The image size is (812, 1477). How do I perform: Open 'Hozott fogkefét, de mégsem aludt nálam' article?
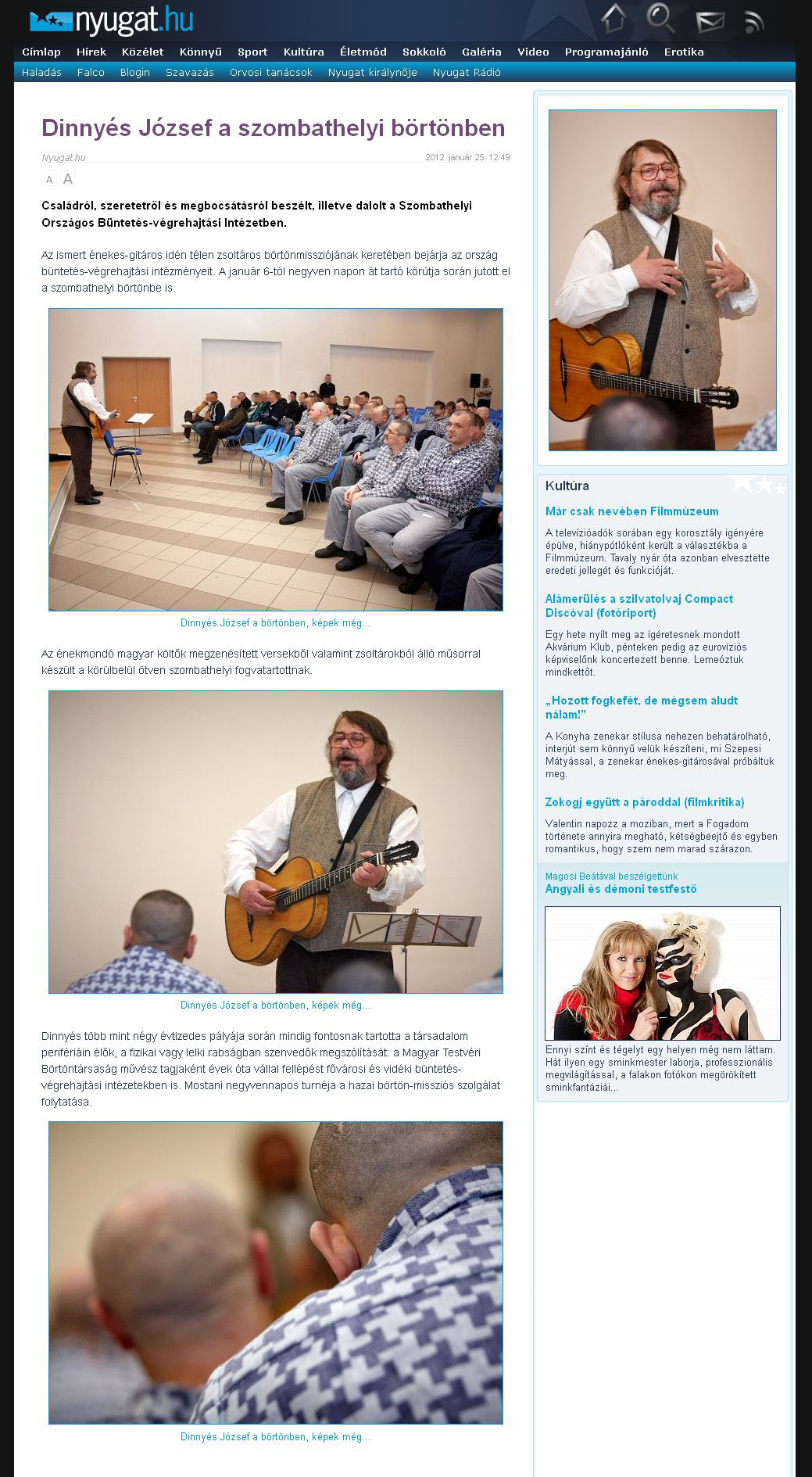pos(642,708)
